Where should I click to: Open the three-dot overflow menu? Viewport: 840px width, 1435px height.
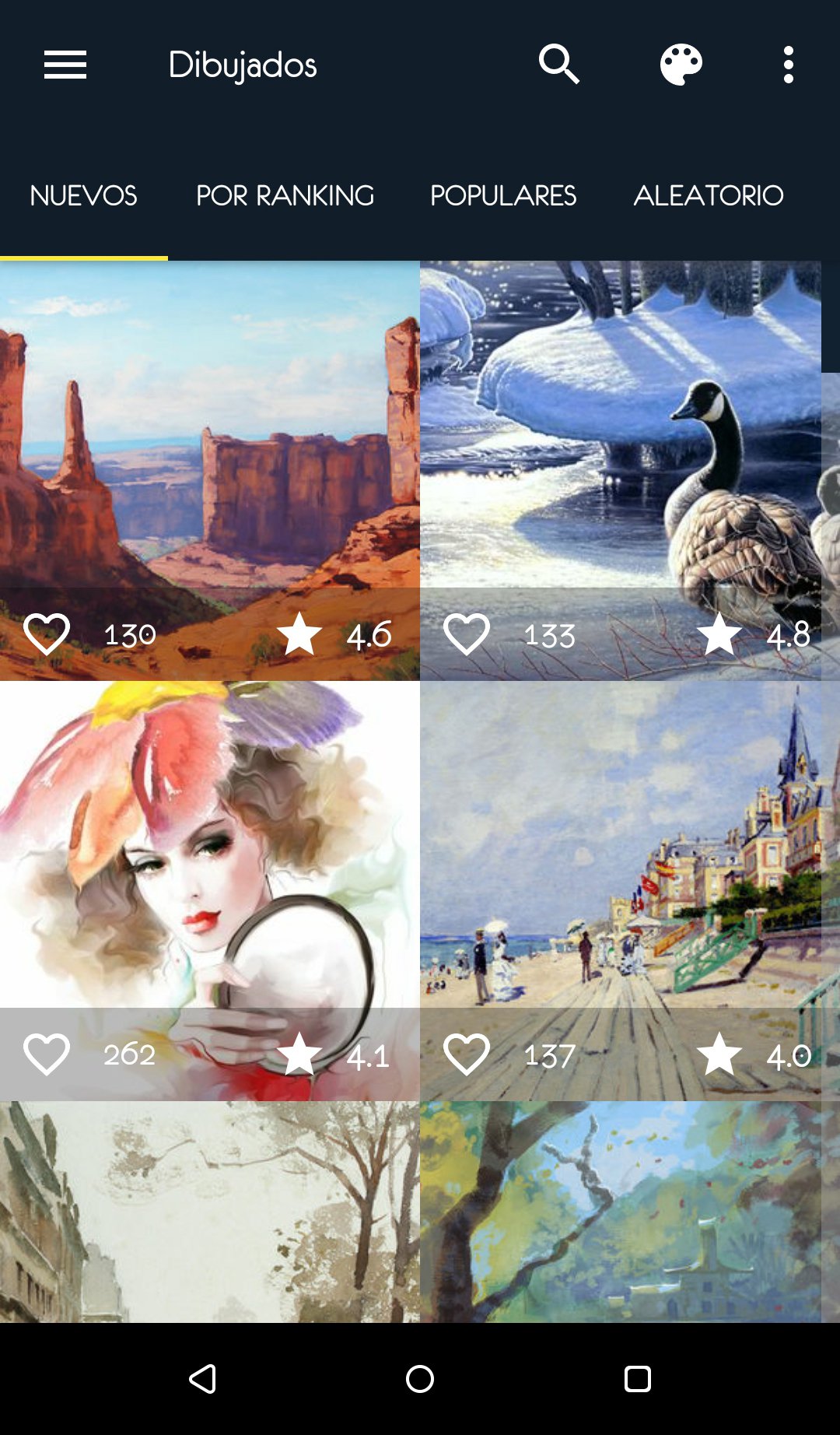click(x=788, y=65)
